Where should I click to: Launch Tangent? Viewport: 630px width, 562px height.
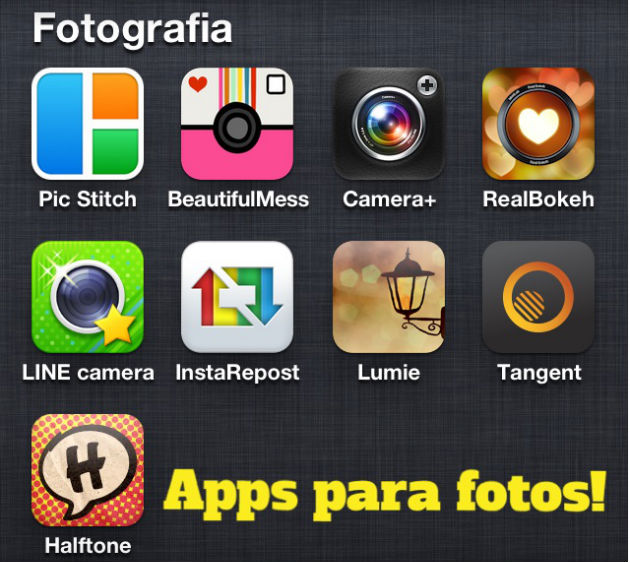pyautogui.click(x=538, y=297)
